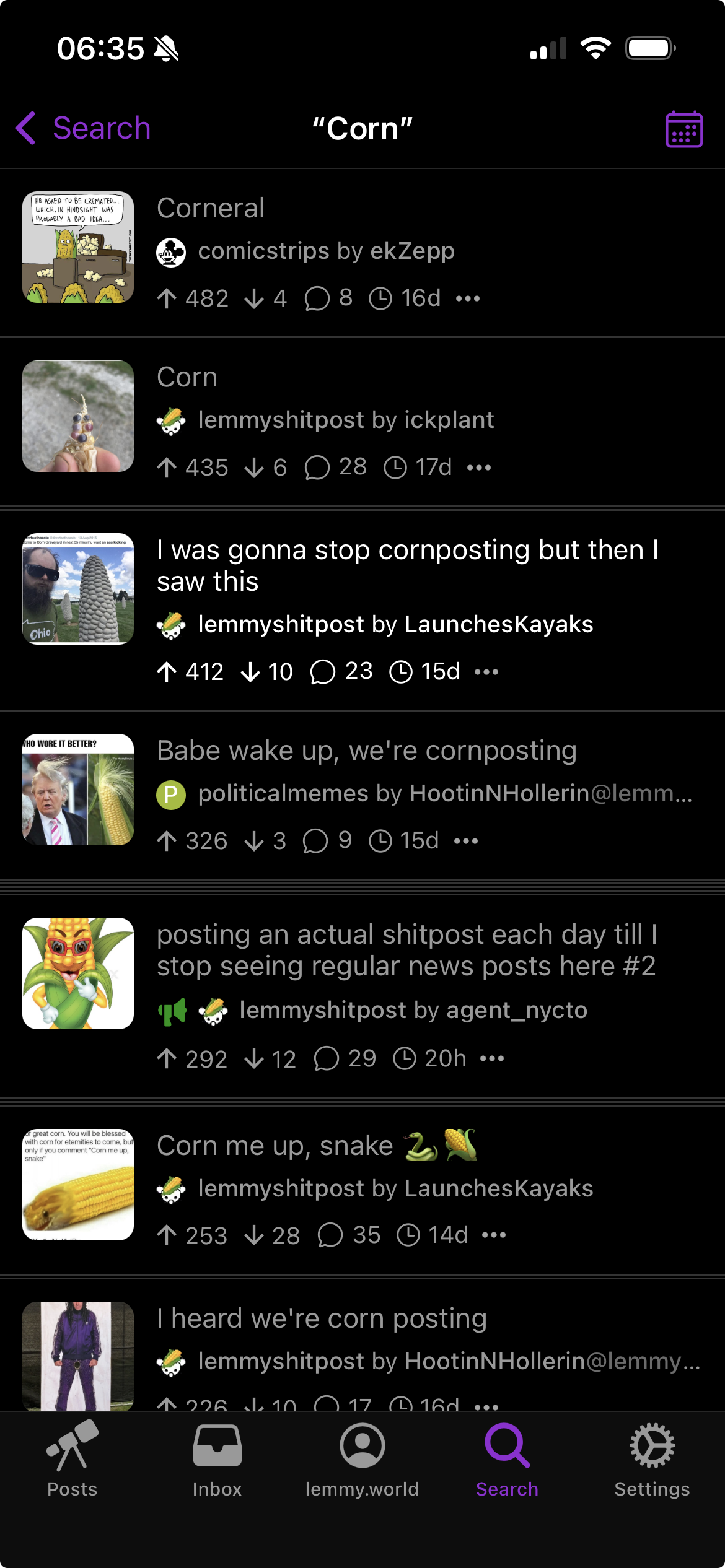Viewport: 725px width, 1568px height.
Task: Open the Corneral comic post
Action: 211,209
